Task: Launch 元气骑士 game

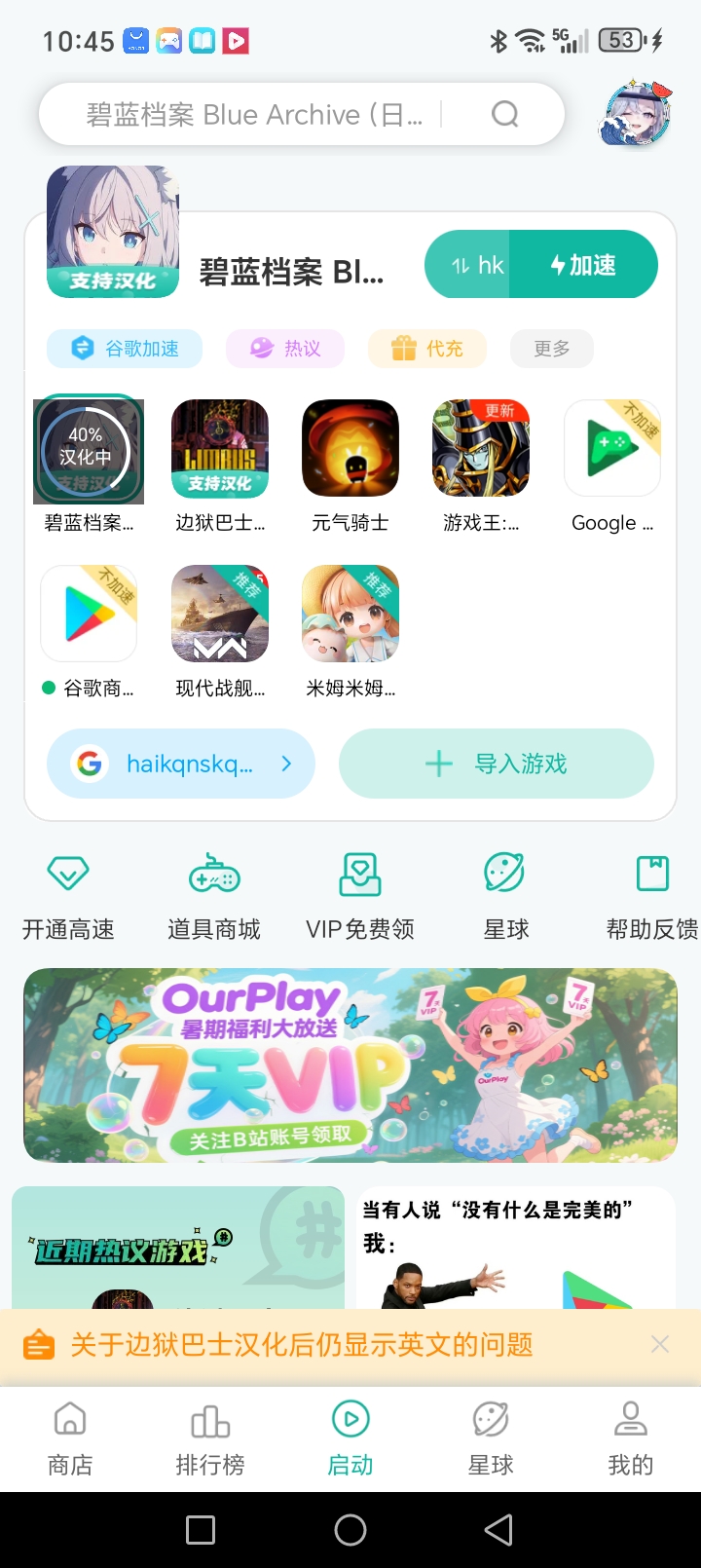Action: coord(350,449)
